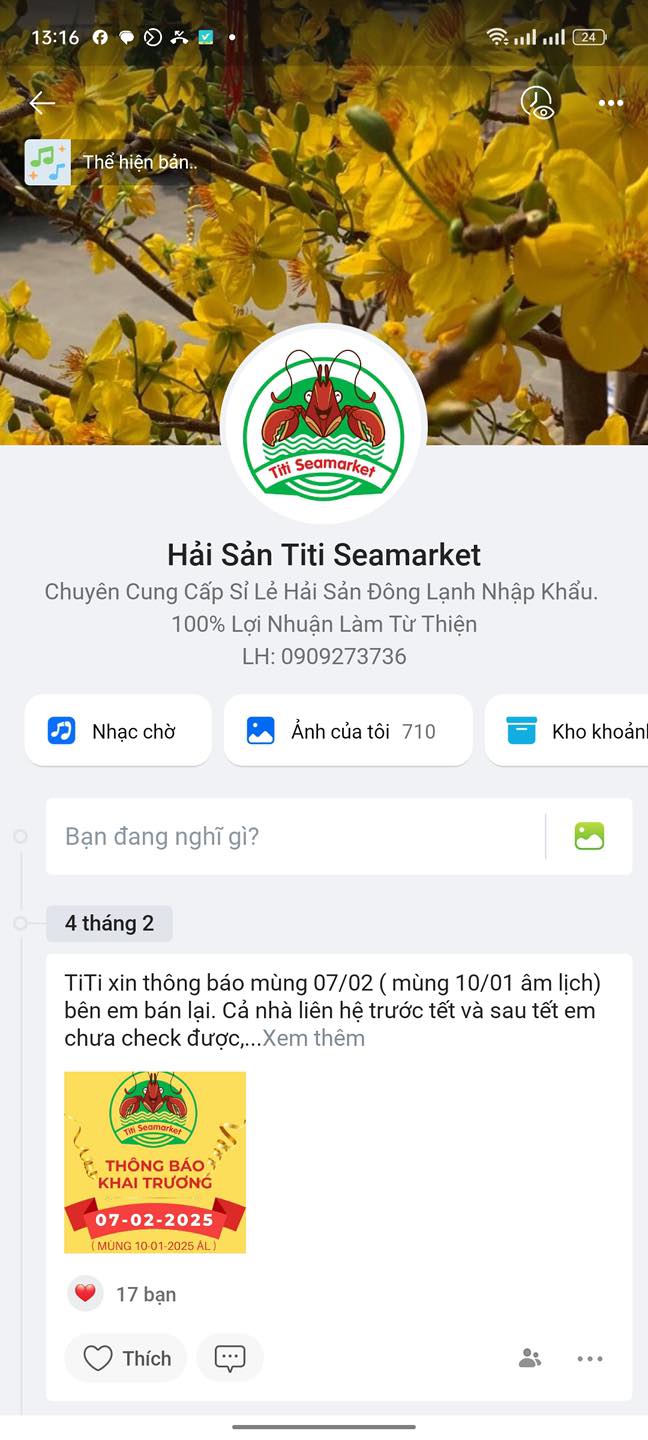648x1440 pixels.
Task: Tap the Bạn đang nghĩ gì? post field
Action: pos(295,836)
